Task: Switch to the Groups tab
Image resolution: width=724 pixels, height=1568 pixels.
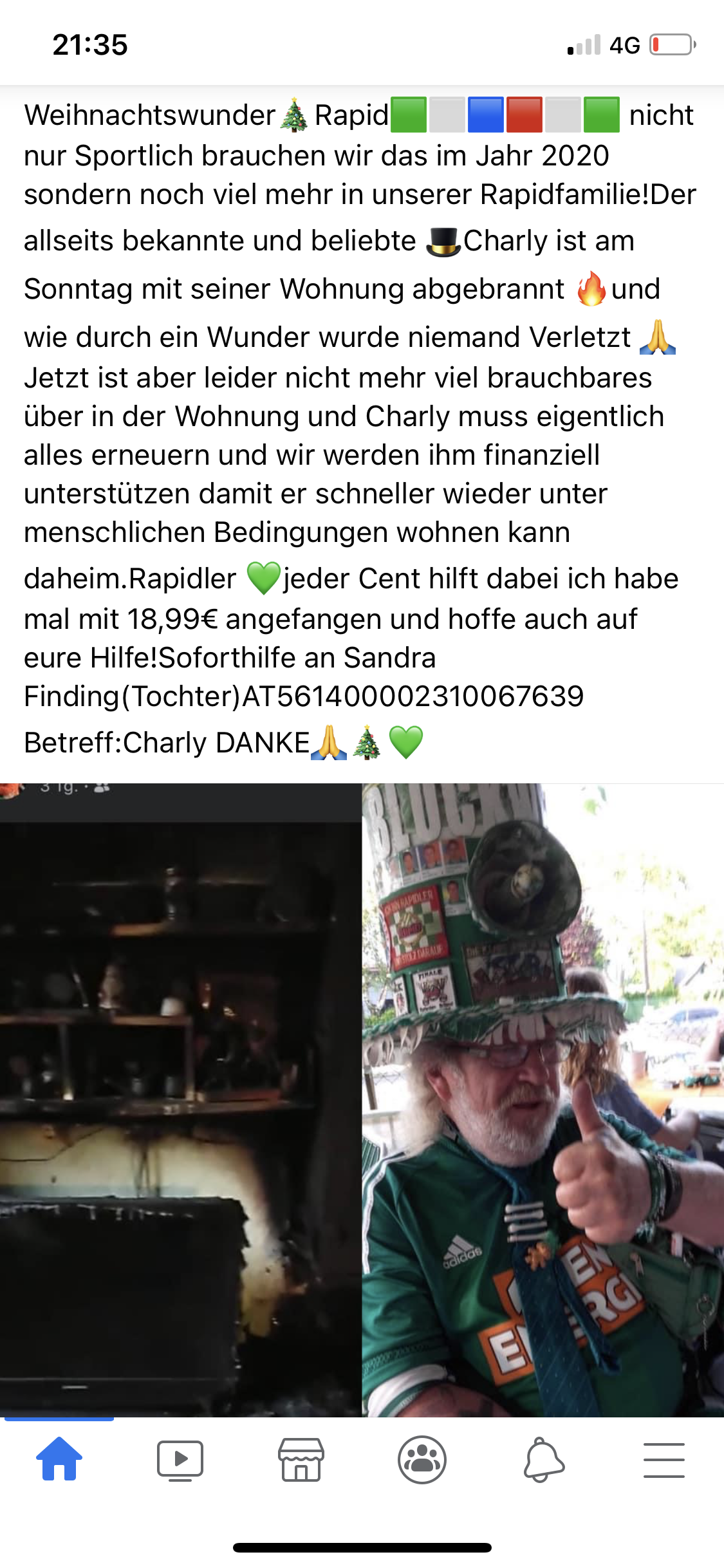Action: point(422,1459)
